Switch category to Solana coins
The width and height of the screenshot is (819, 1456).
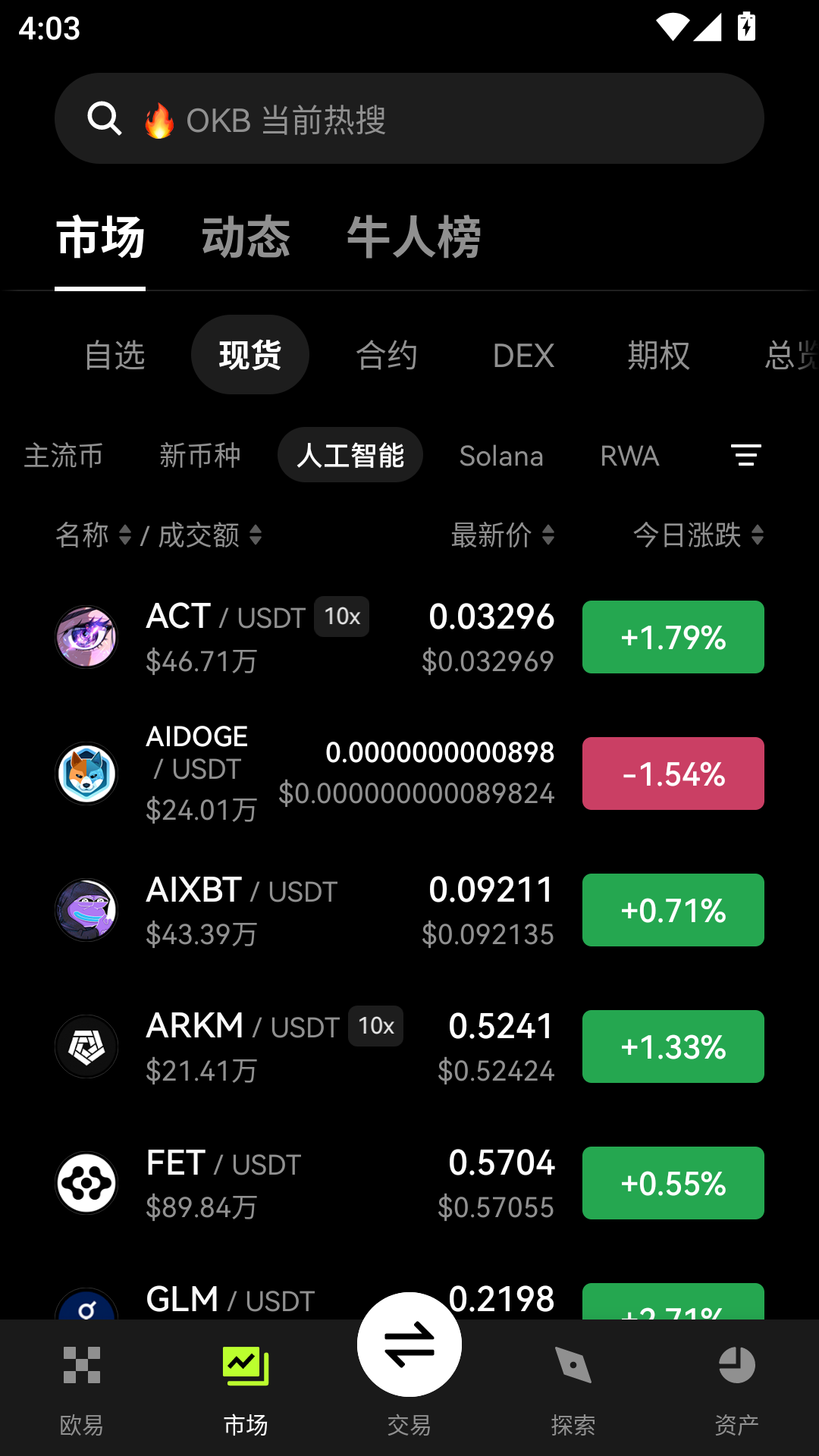coord(501,455)
